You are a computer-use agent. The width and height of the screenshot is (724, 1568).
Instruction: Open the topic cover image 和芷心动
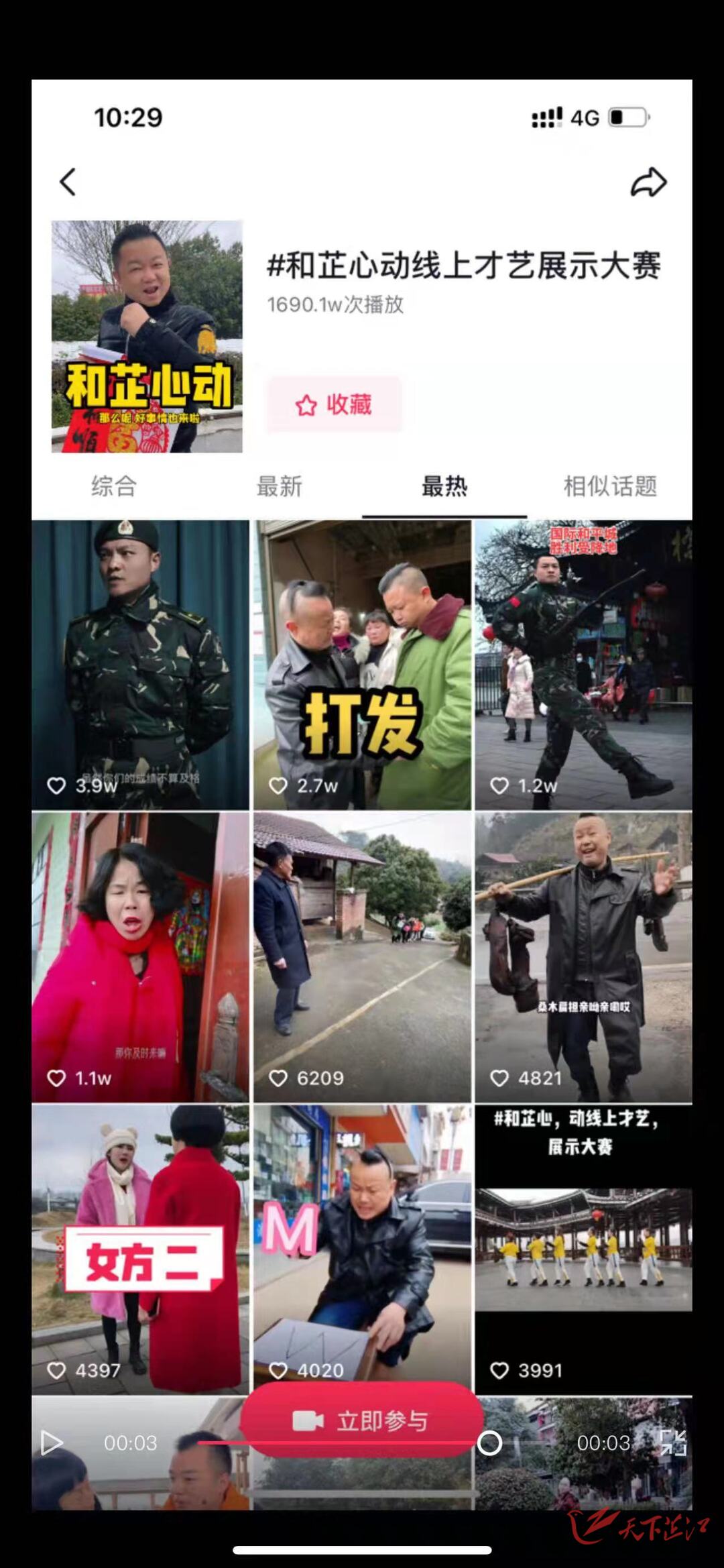click(147, 336)
